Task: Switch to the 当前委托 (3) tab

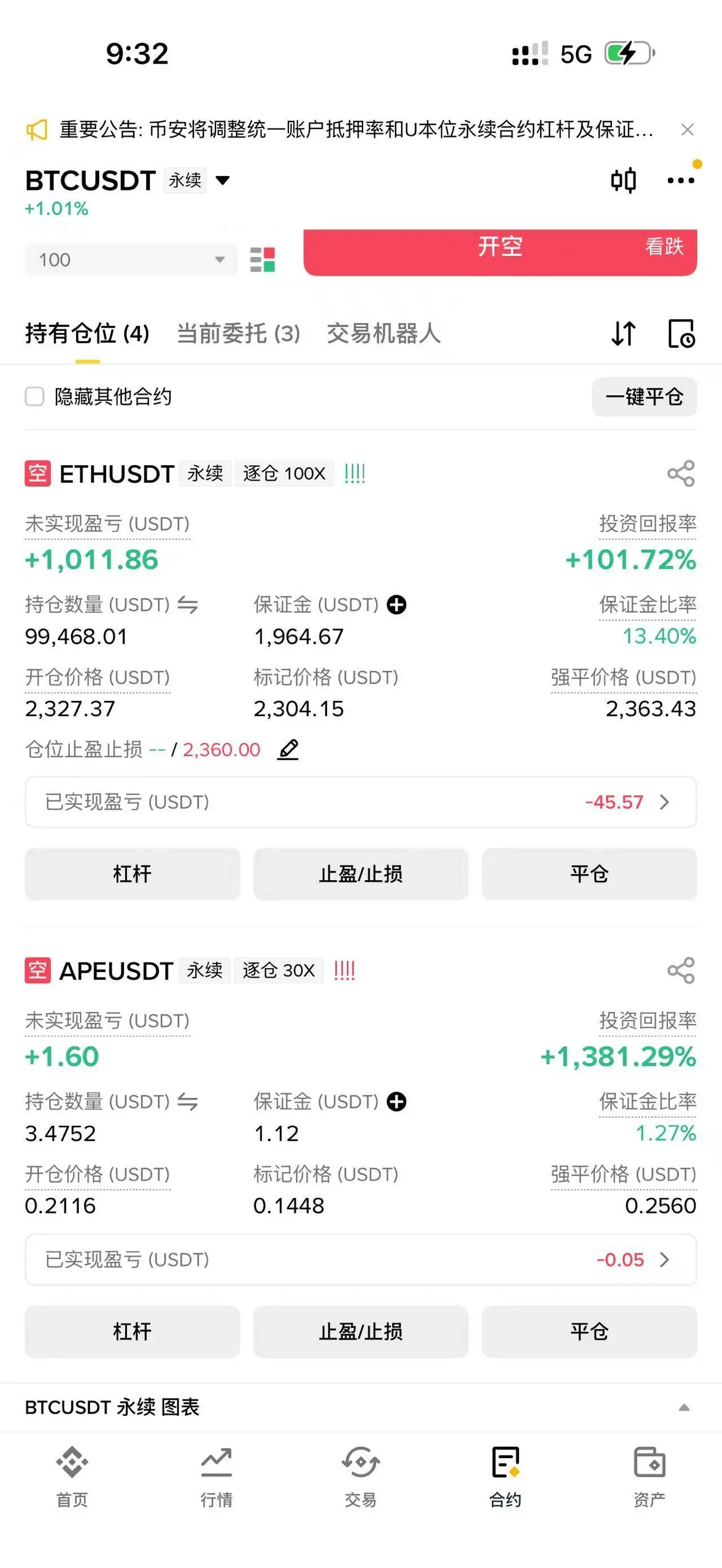Action: point(239,334)
